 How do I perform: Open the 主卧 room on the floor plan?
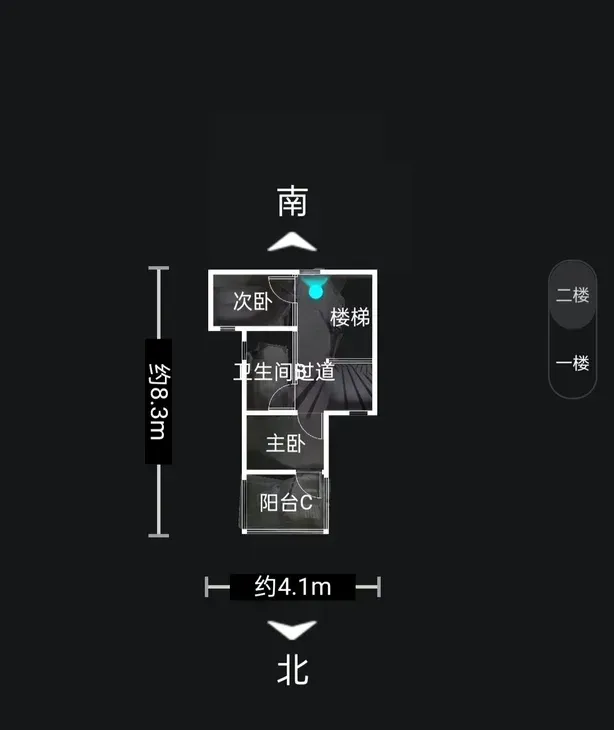pos(285,443)
